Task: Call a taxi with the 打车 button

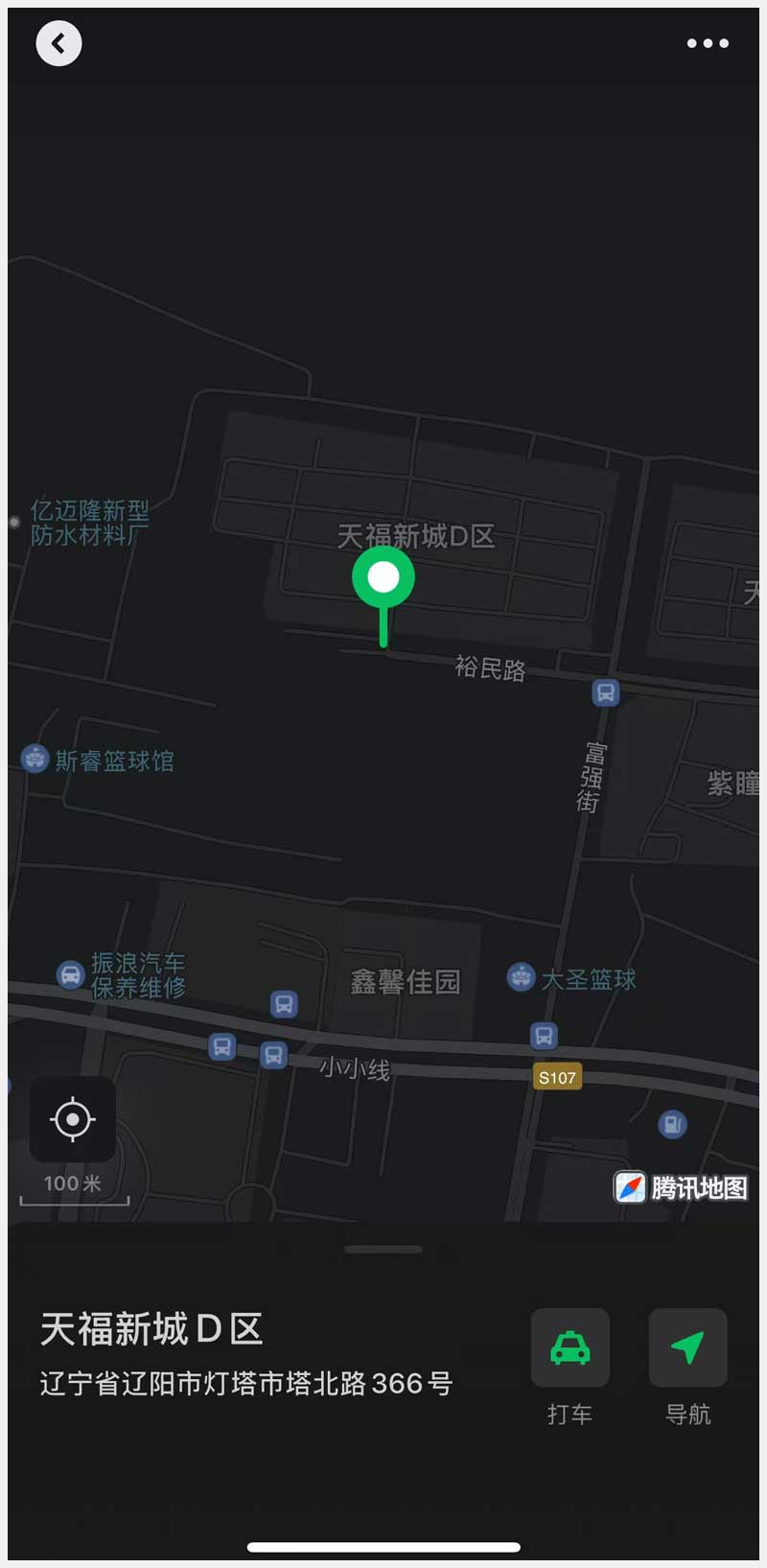Action: click(569, 1347)
